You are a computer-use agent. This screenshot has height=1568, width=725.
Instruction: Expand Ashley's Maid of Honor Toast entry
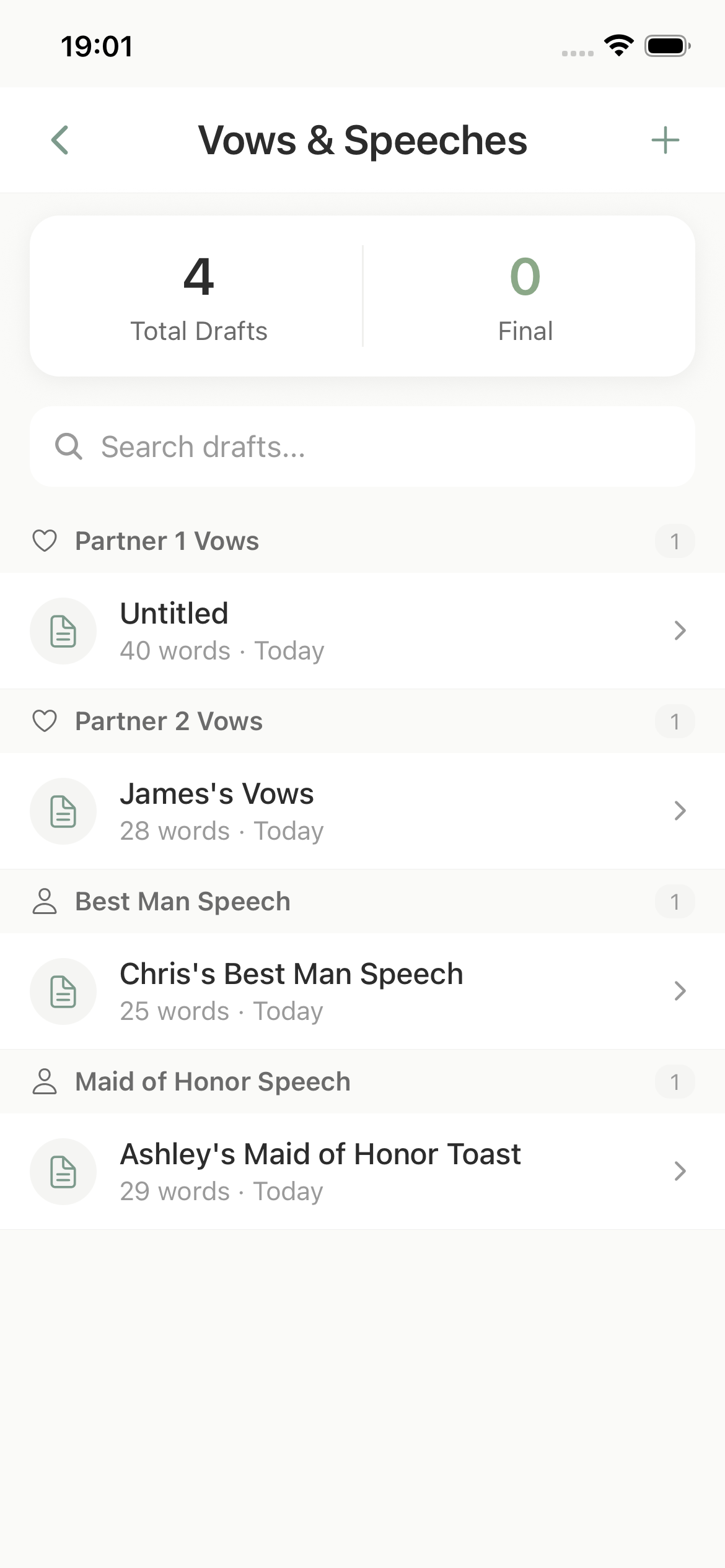(x=680, y=1171)
